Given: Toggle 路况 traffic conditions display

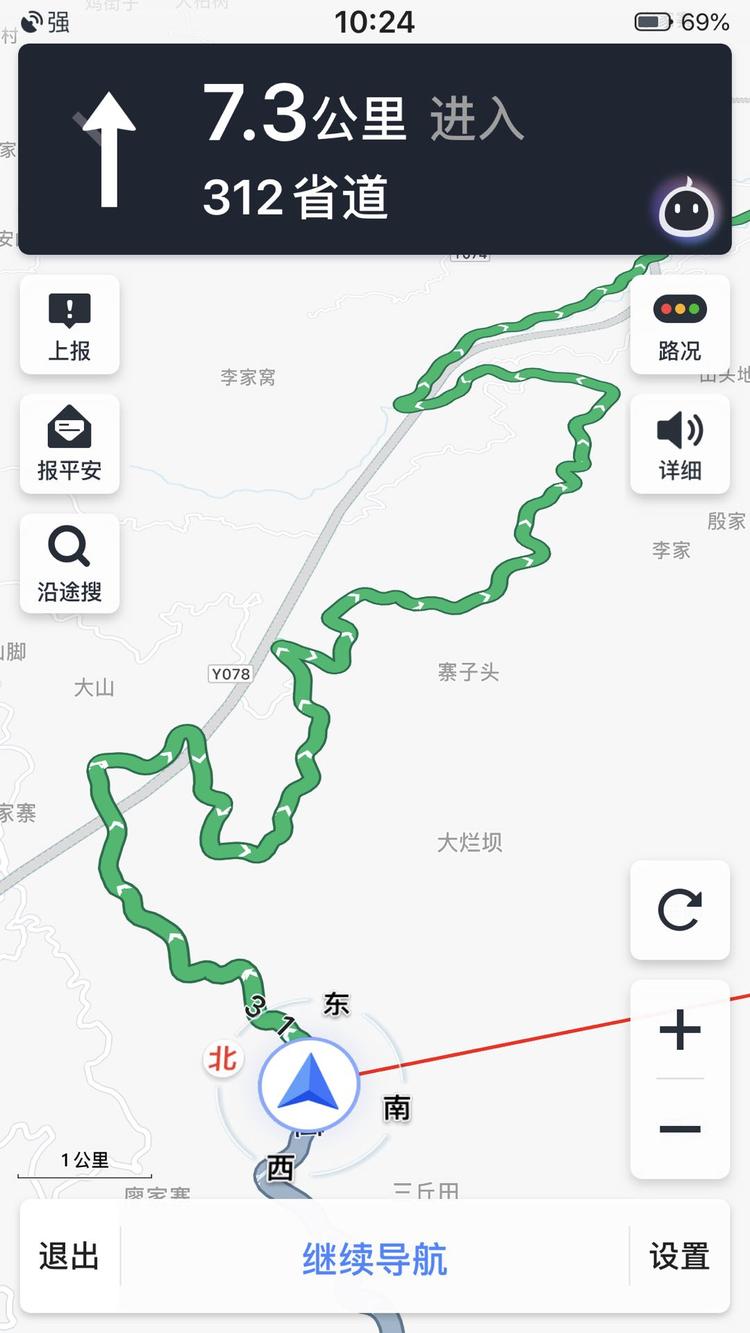Looking at the screenshot, I should tap(680, 327).
